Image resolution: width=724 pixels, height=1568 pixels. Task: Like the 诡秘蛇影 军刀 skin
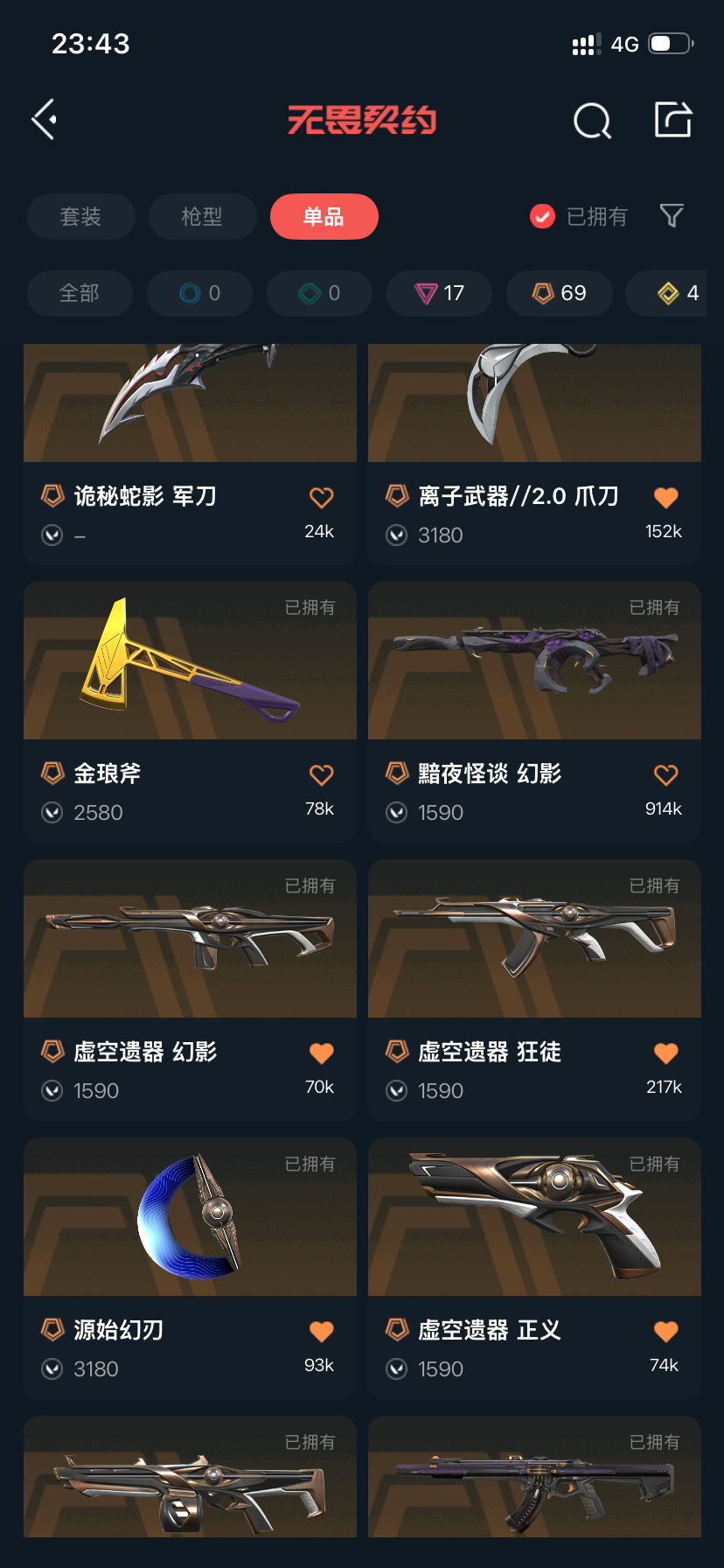click(x=321, y=498)
